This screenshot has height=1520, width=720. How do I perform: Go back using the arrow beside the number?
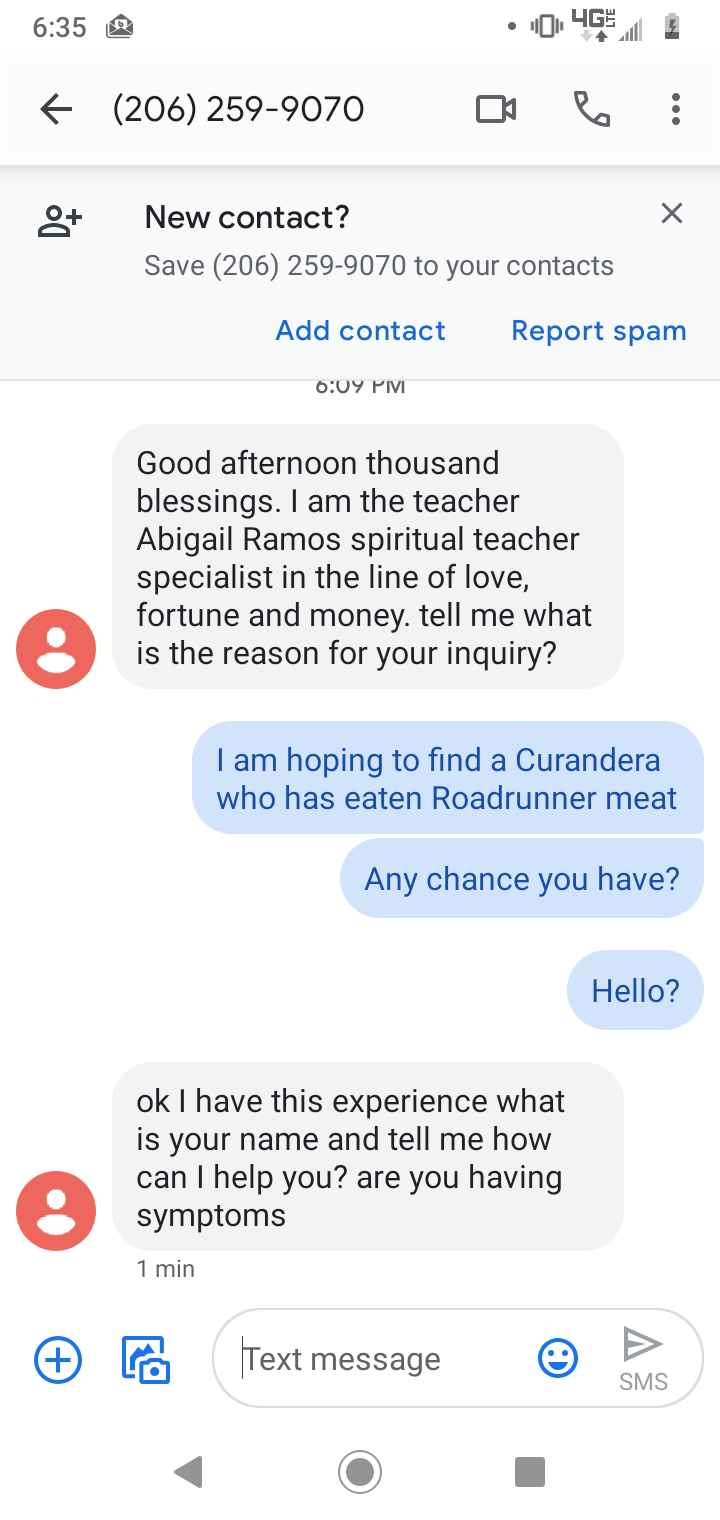[x=56, y=109]
